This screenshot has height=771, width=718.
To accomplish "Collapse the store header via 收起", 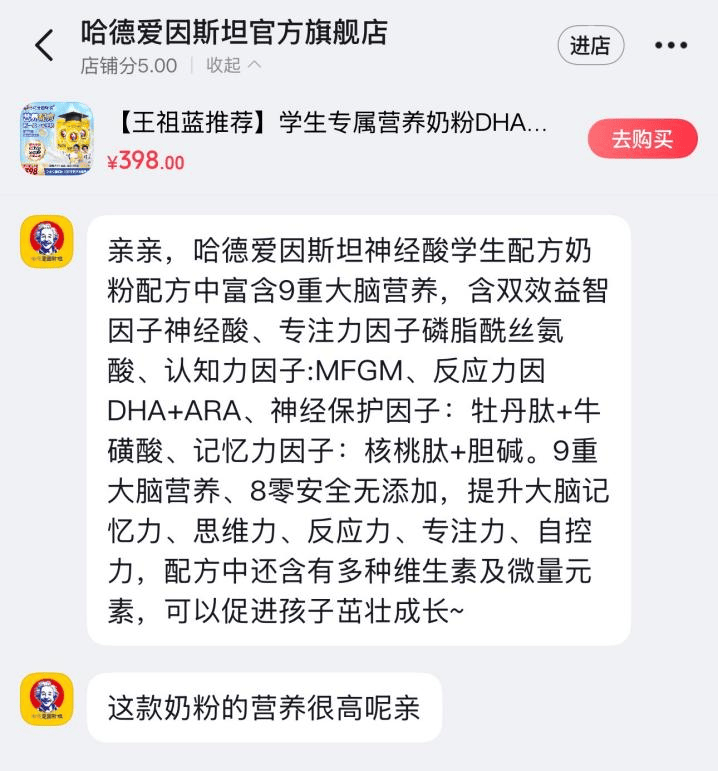I will 233,66.
